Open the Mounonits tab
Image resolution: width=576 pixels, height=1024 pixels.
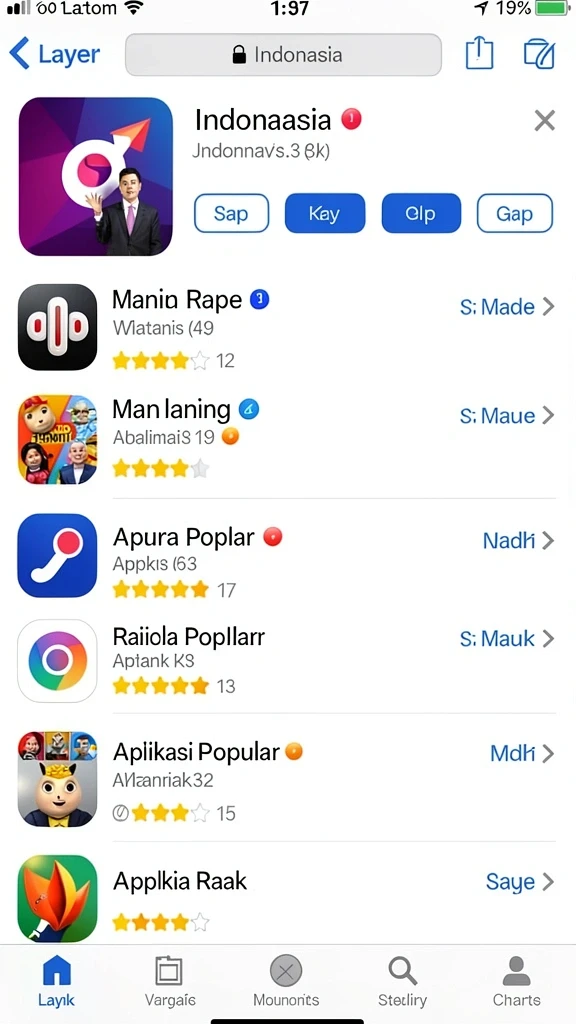286,980
